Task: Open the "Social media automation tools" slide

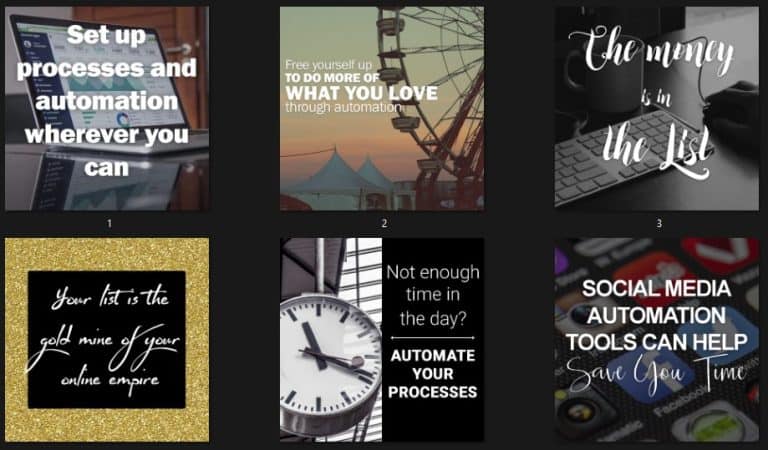Action: coord(657,339)
